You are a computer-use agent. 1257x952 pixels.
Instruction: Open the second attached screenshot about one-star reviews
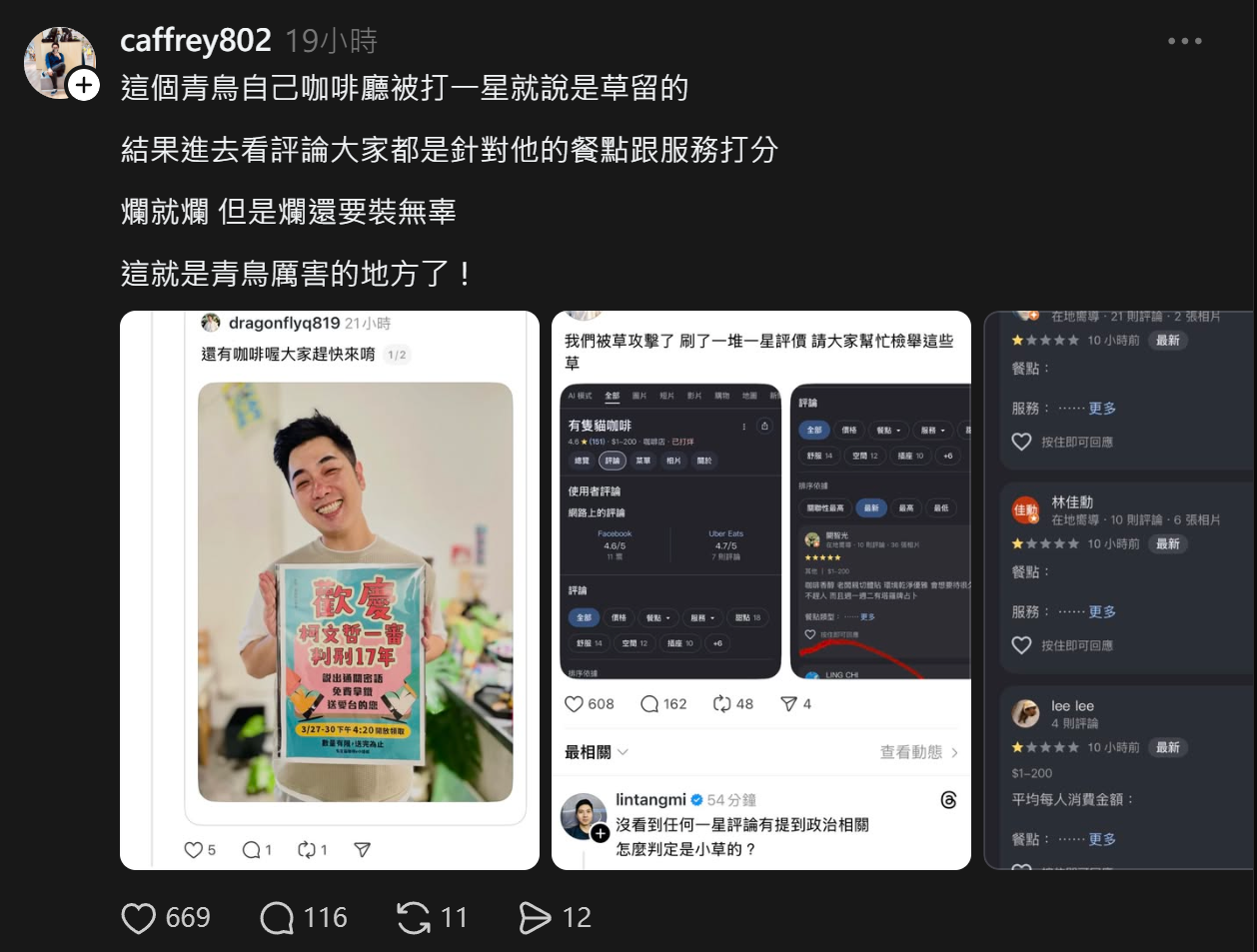tap(761, 589)
